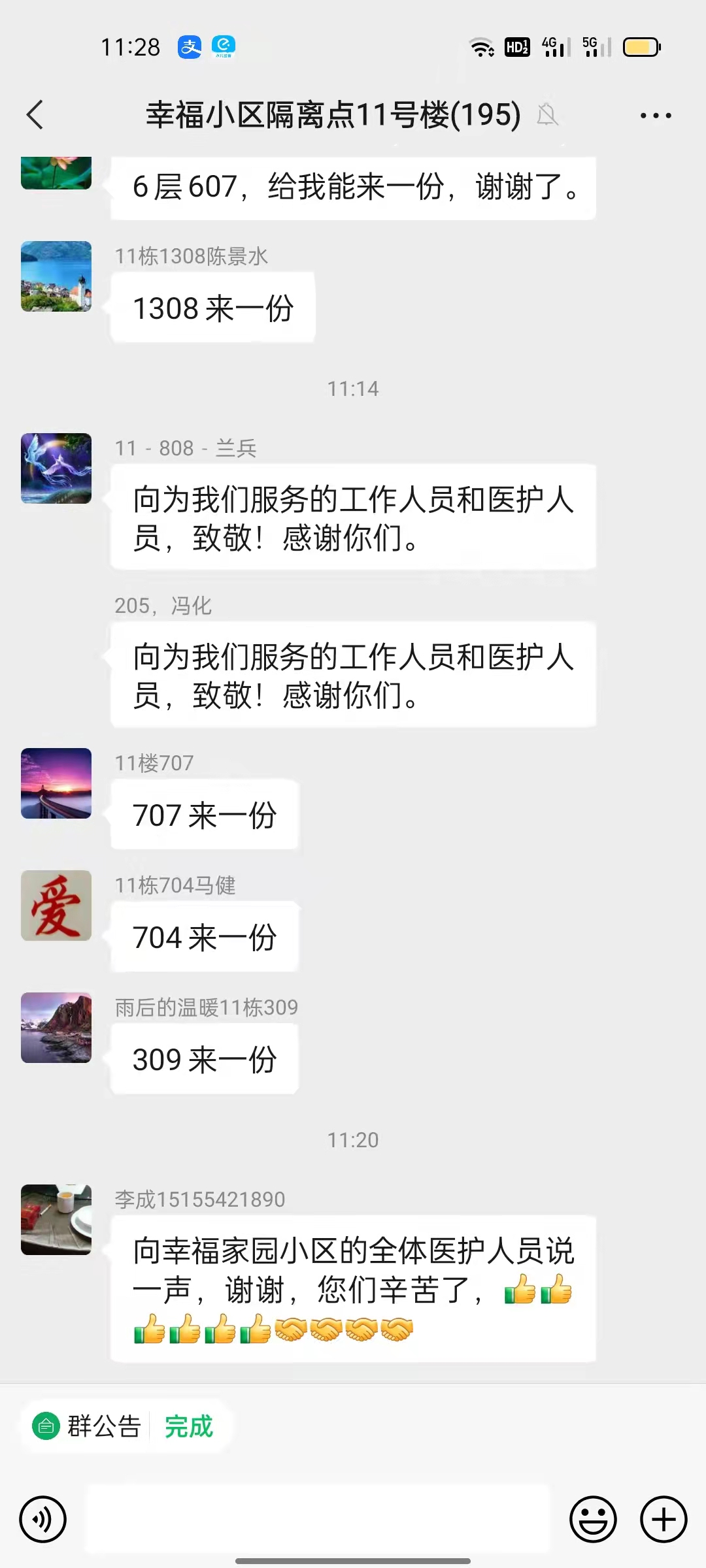The image size is (706, 1568).
Task: Open the 群公告 group announcement chip
Action: [89, 1426]
